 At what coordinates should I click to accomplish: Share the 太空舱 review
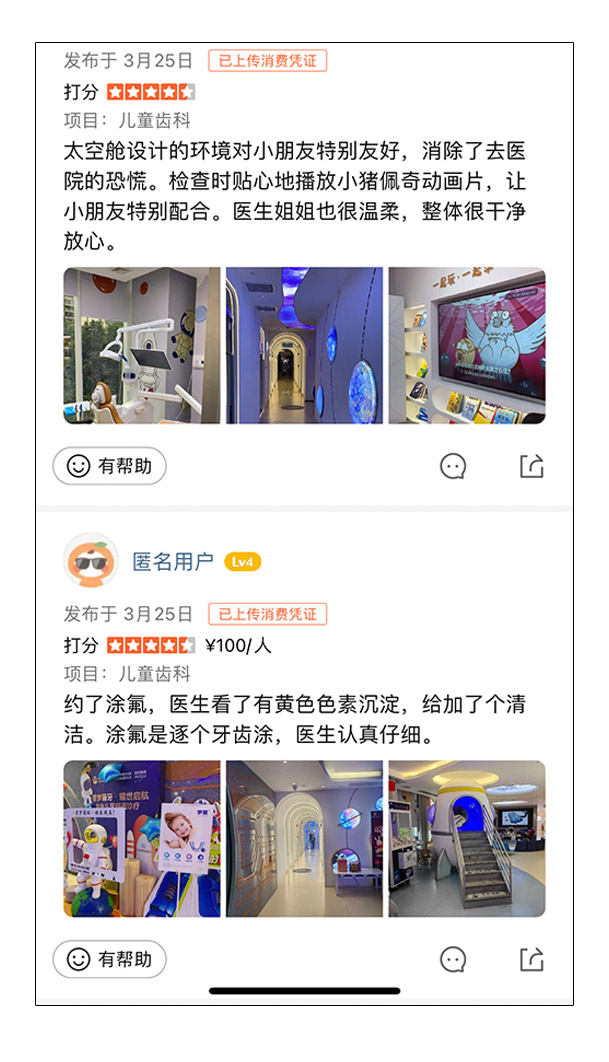532,466
